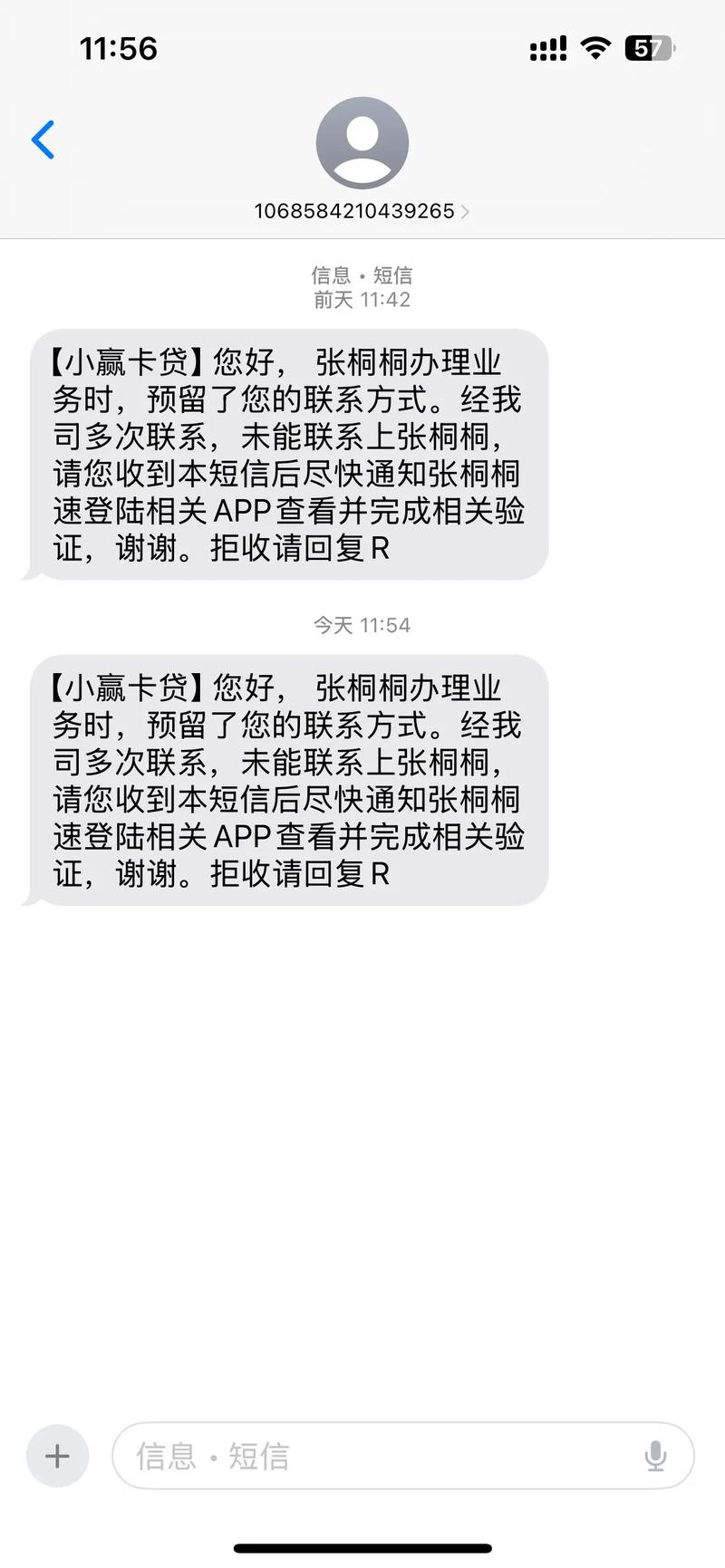Select the message timestamp 前天 11:42
The height and width of the screenshot is (1568, 725).
(x=362, y=299)
